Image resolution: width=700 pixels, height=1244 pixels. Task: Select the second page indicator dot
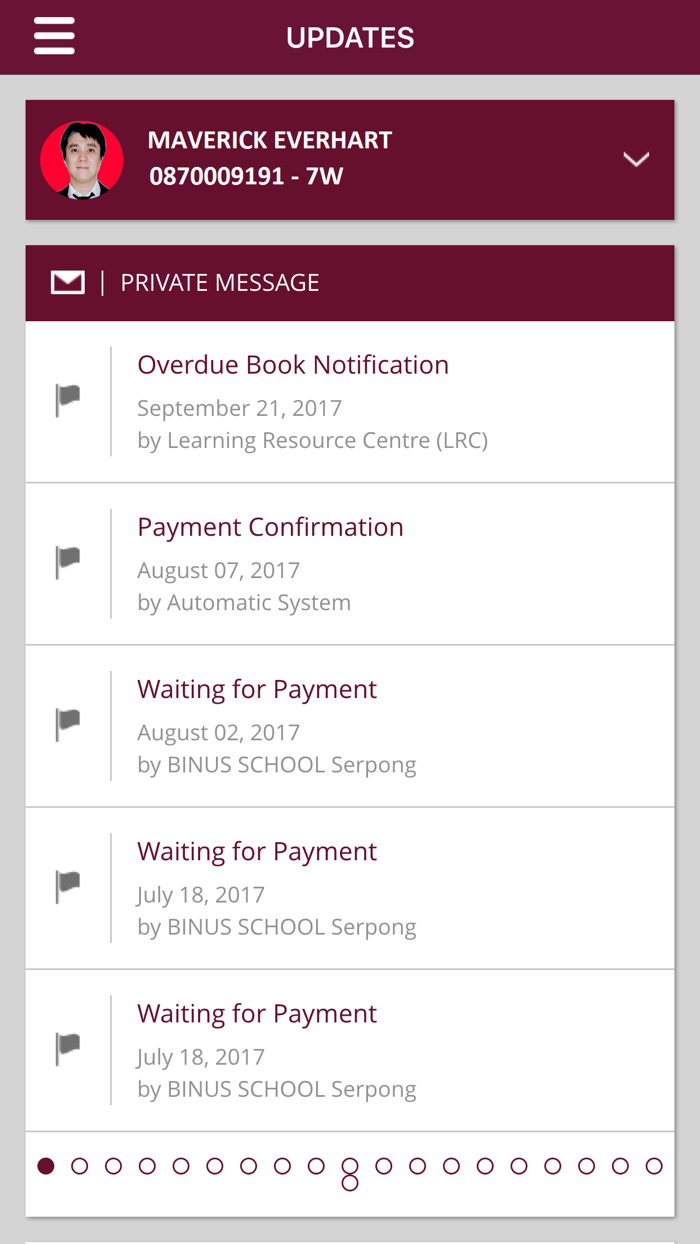click(80, 1166)
